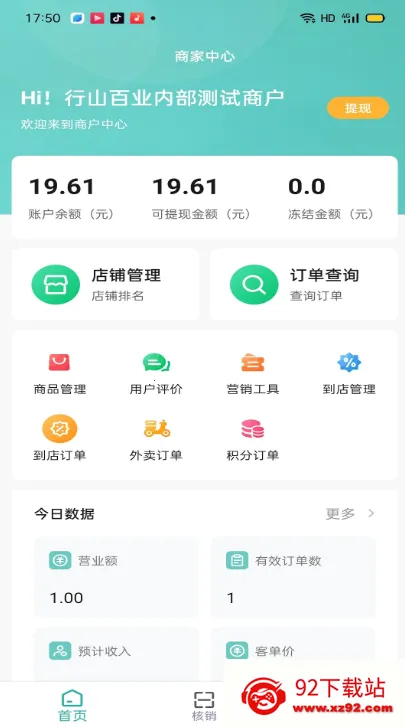Open 商品管理 product management
The height and width of the screenshot is (728, 405).
[59, 374]
